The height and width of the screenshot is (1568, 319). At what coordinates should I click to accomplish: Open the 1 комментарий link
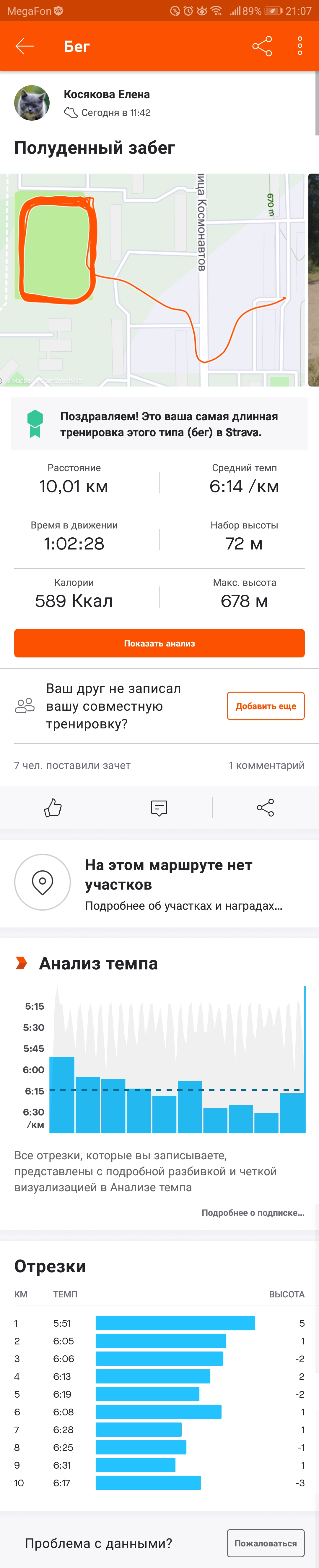[266, 765]
